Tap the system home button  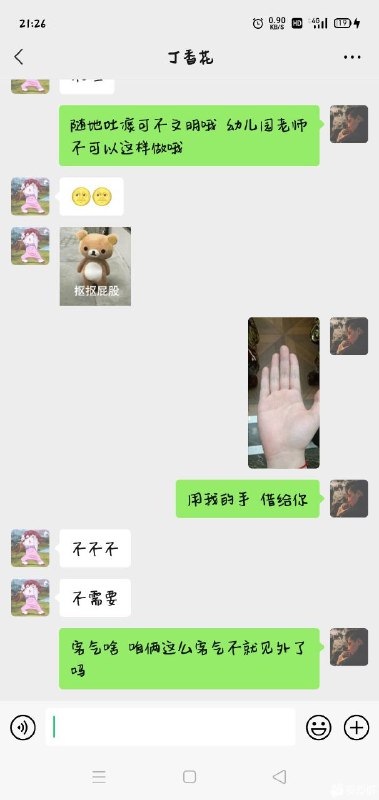[189, 777]
